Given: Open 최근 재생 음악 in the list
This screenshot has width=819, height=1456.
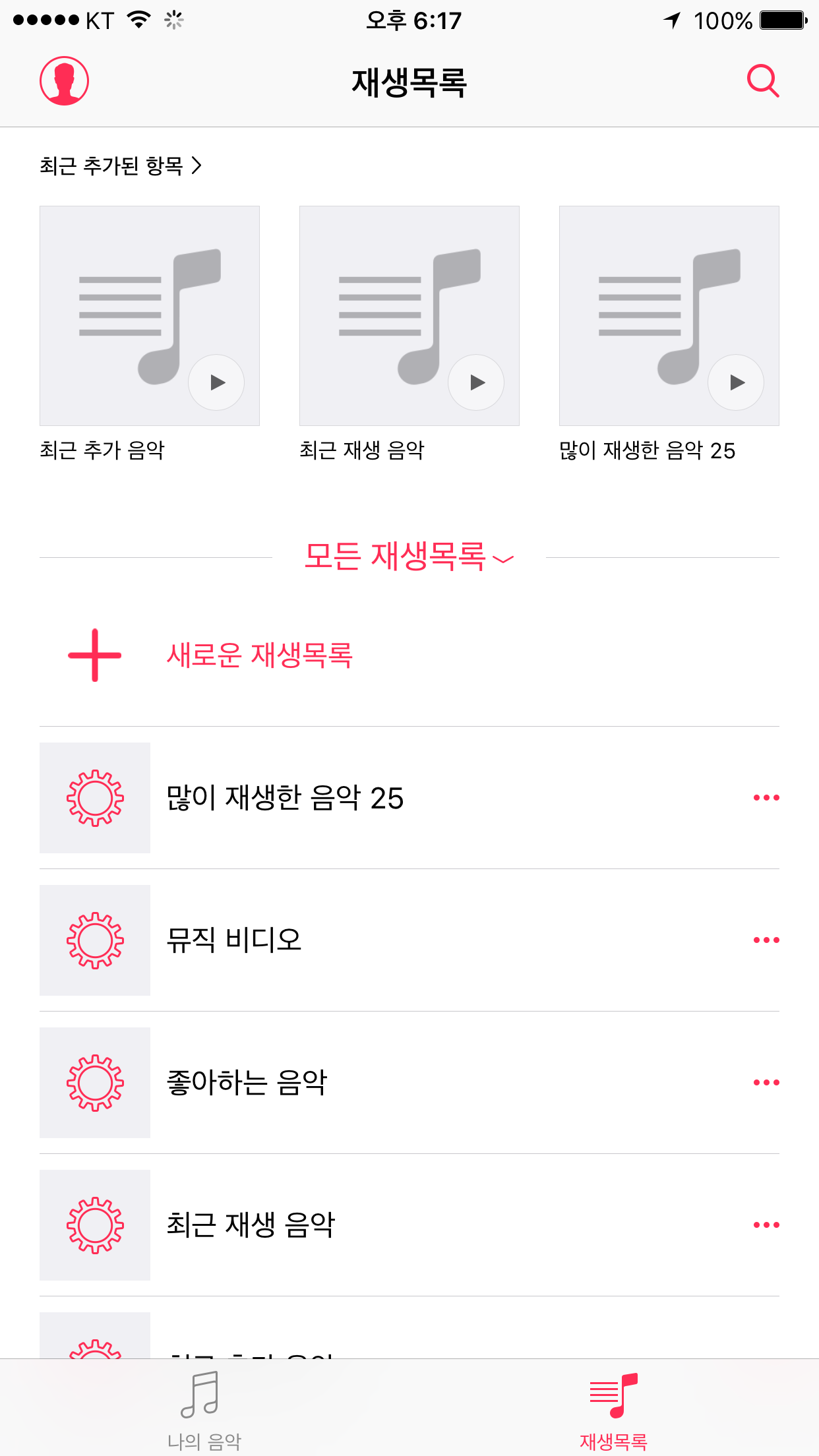Looking at the screenshot, I should point(251,1225).
